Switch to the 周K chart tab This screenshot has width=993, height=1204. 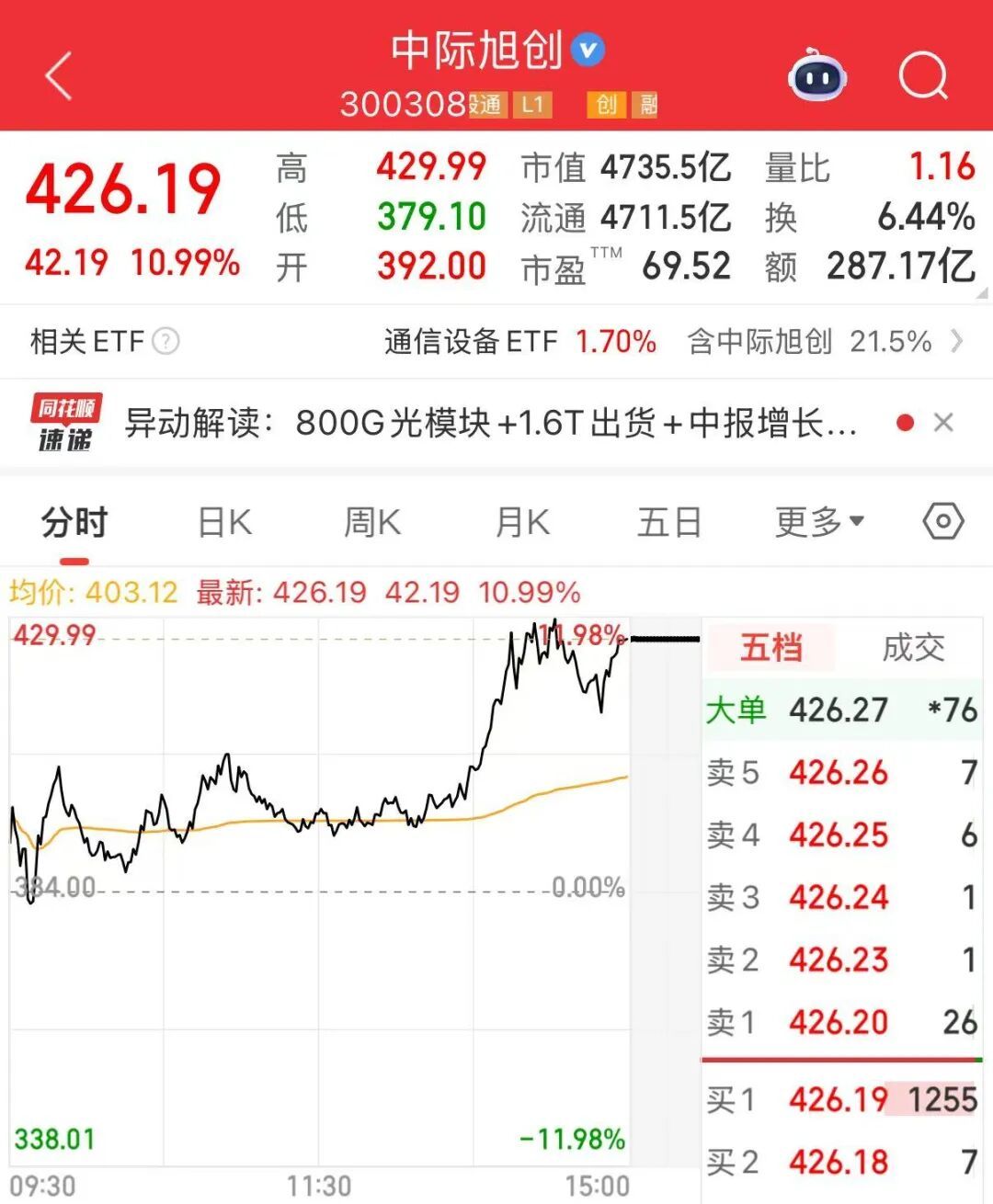372,522
